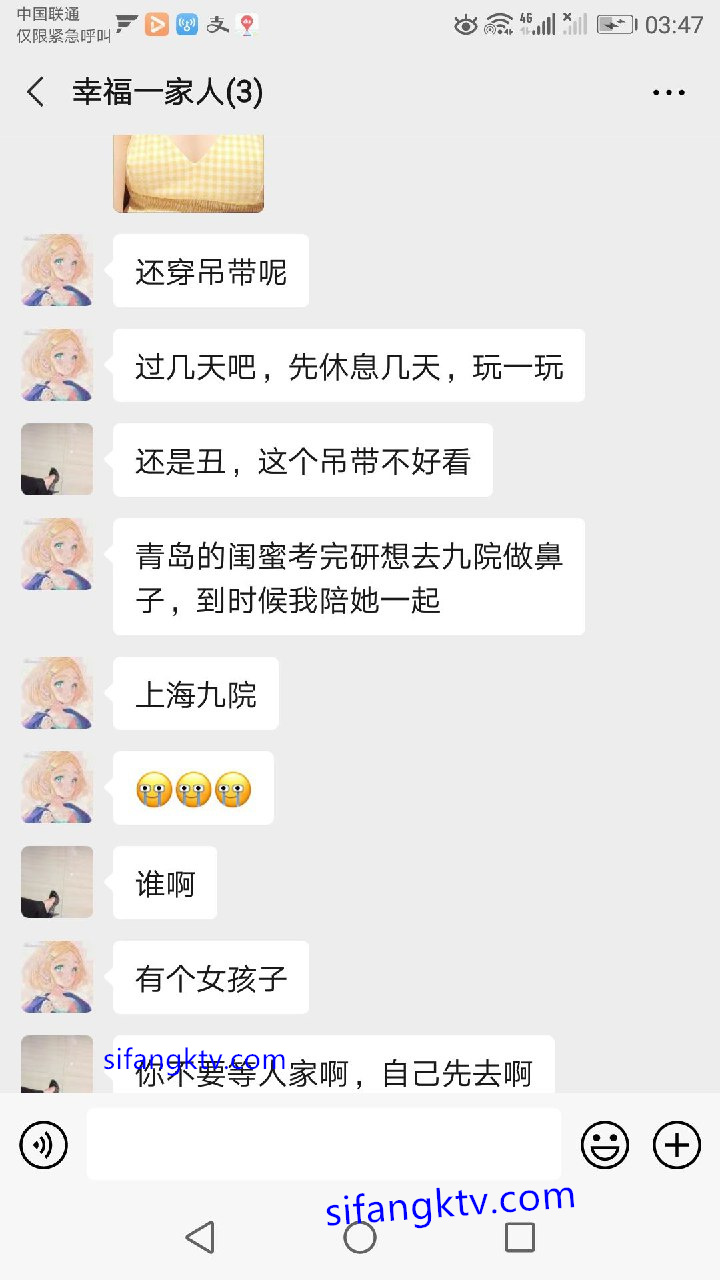Open the chat's three-dot menu
This screenshot has width=720, height=1280.
(x=668, y=93)
